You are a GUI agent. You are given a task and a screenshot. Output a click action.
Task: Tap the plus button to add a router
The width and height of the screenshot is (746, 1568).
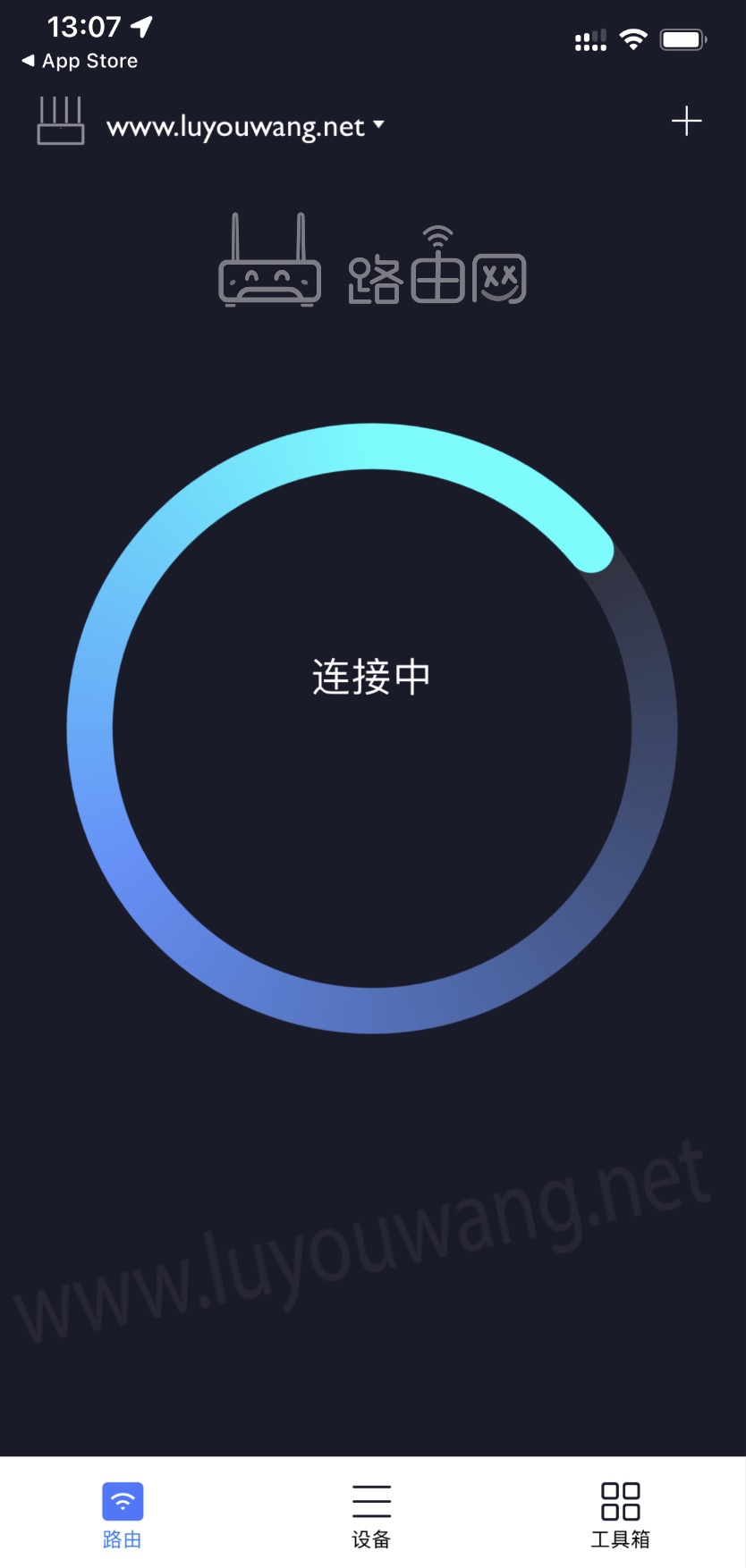click(686, 122)
